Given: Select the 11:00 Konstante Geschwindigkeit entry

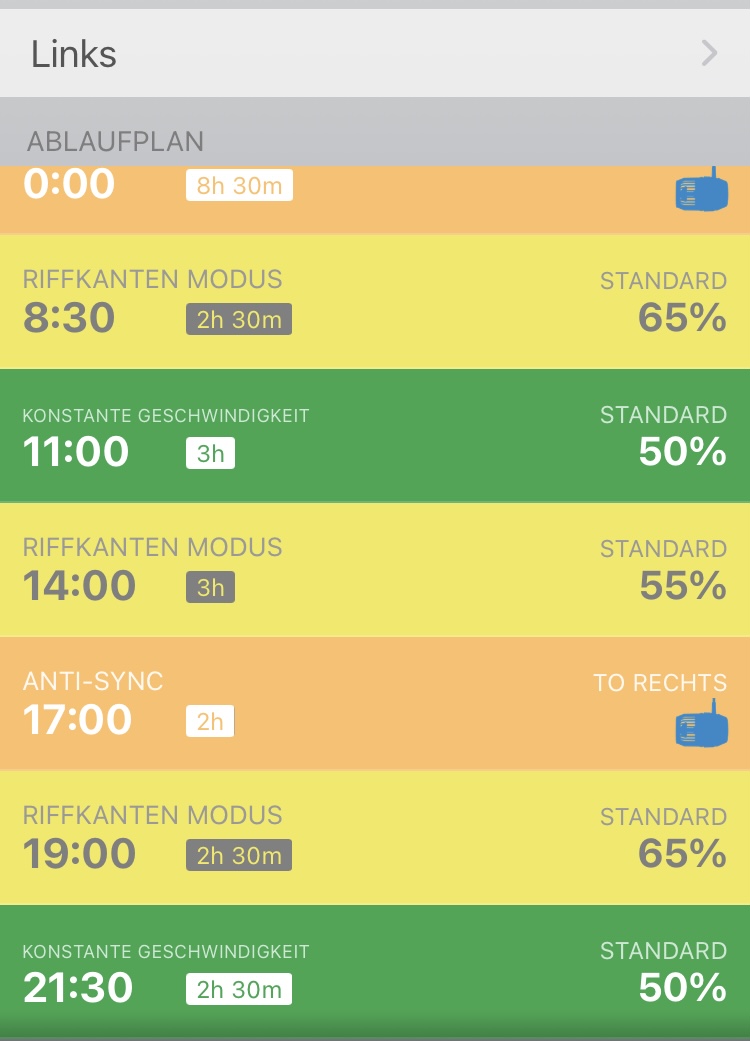Looking at the screenshot, I should 375,435.
